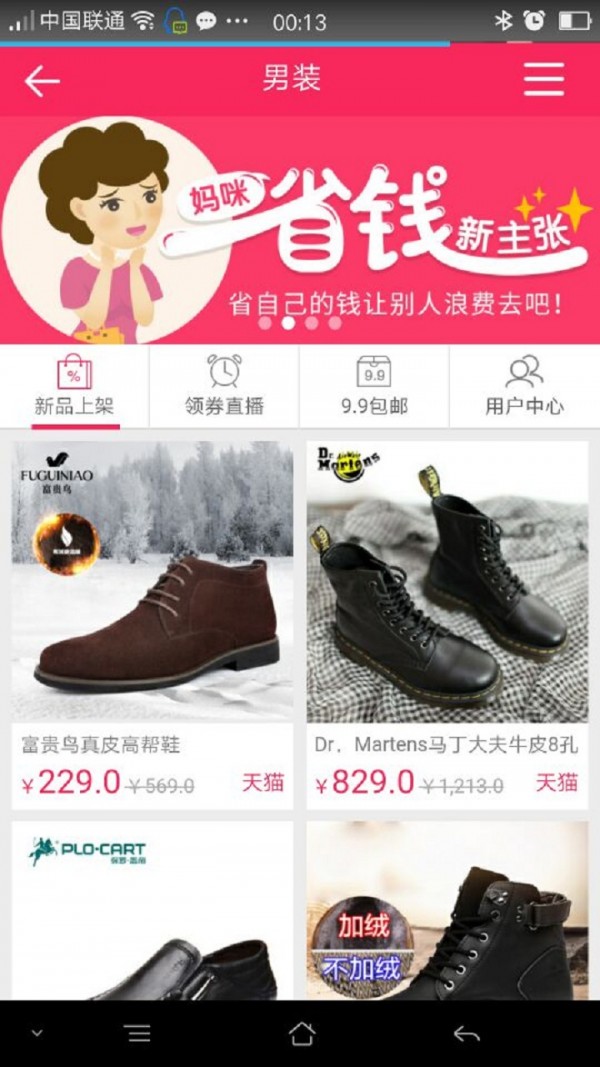Viewport: 600px width, 1067px height.
Task: Open the PLO-CART shoe product card
Action: pyautogui.click(x=152, y=910)
